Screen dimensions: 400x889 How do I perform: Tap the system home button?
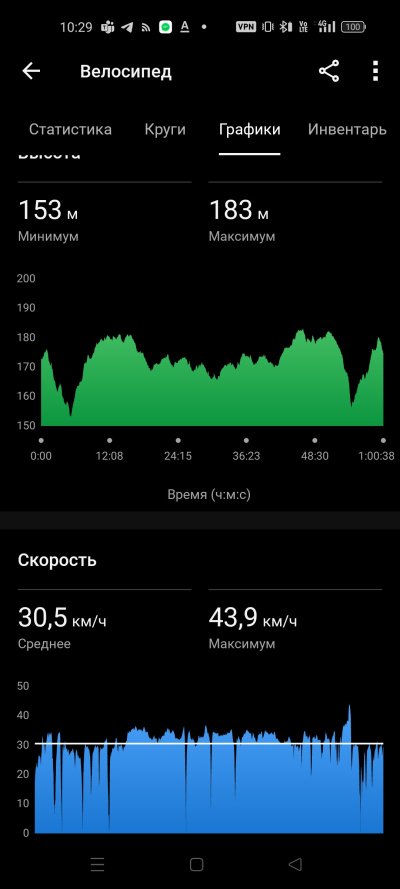click(197, 864)
